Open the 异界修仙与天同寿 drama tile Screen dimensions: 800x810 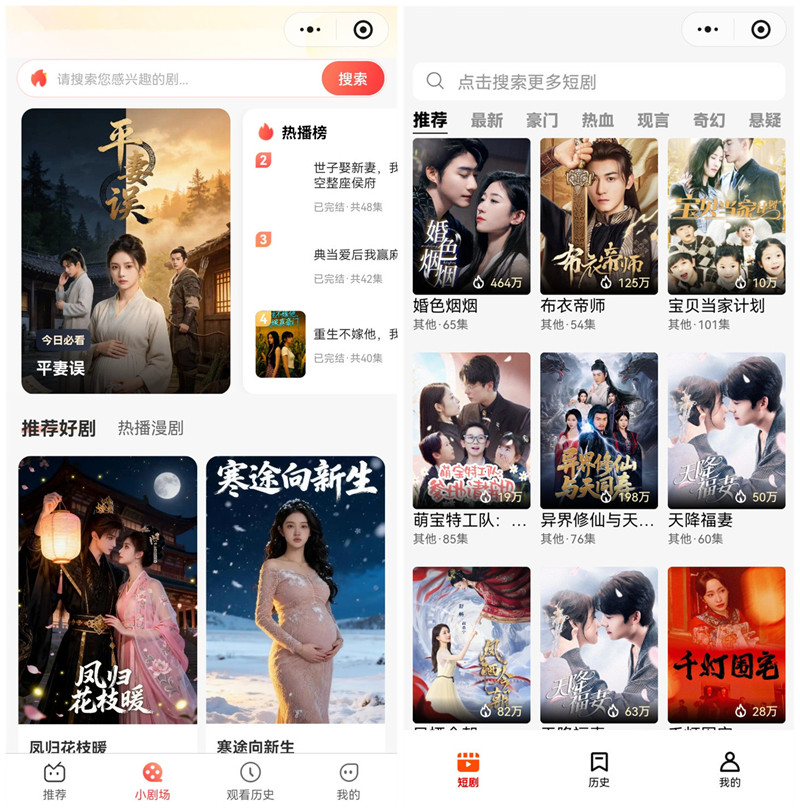click(x=599, y=430)
